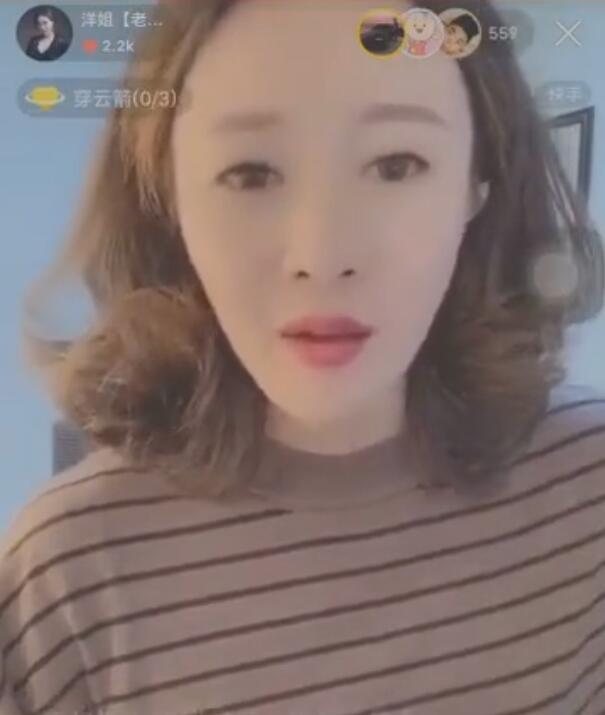
Task: Close the live stream
Action: [x=568, y=34]
